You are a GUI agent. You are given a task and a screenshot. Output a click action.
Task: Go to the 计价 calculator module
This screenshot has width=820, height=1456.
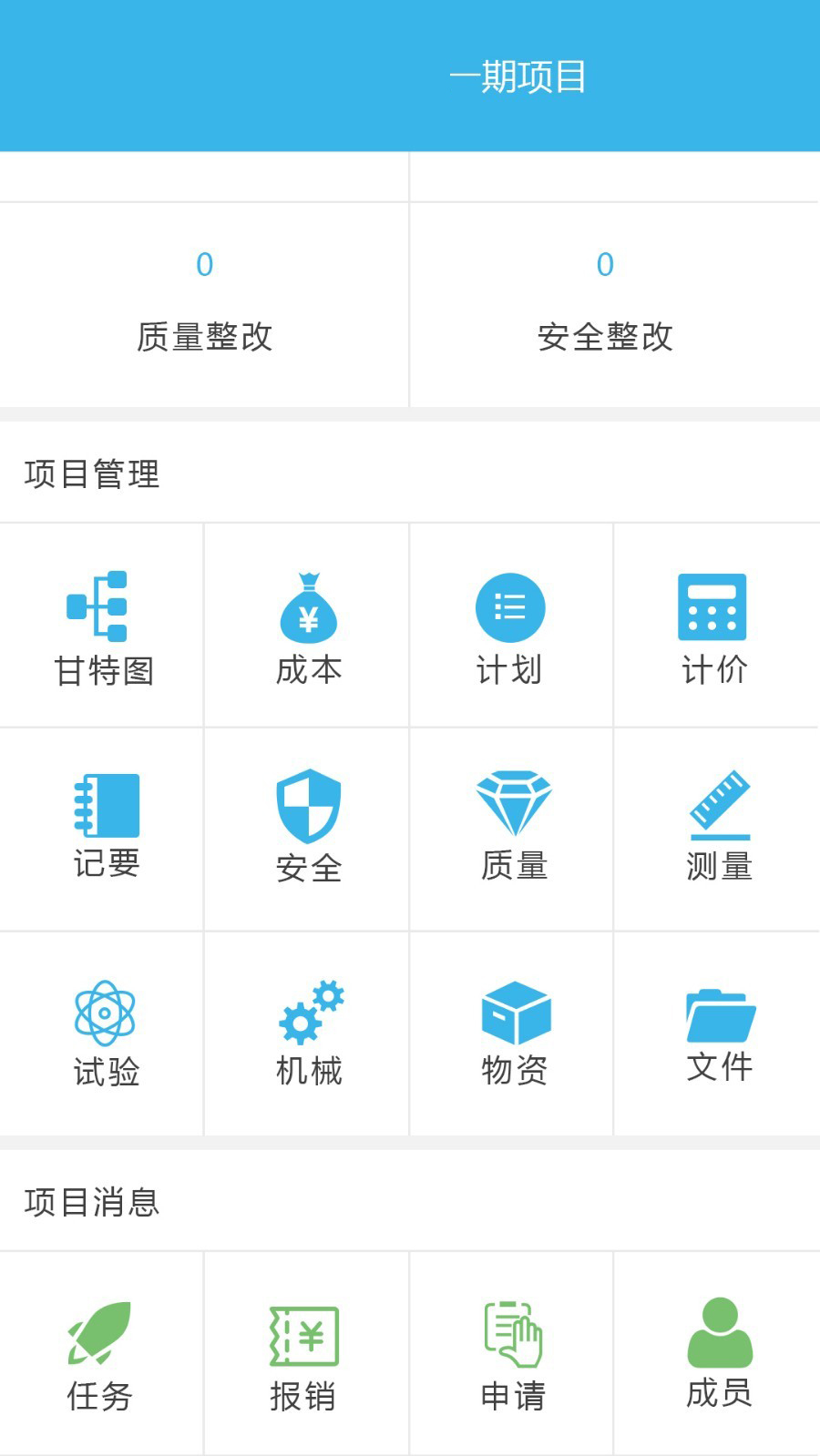point(714,626)
